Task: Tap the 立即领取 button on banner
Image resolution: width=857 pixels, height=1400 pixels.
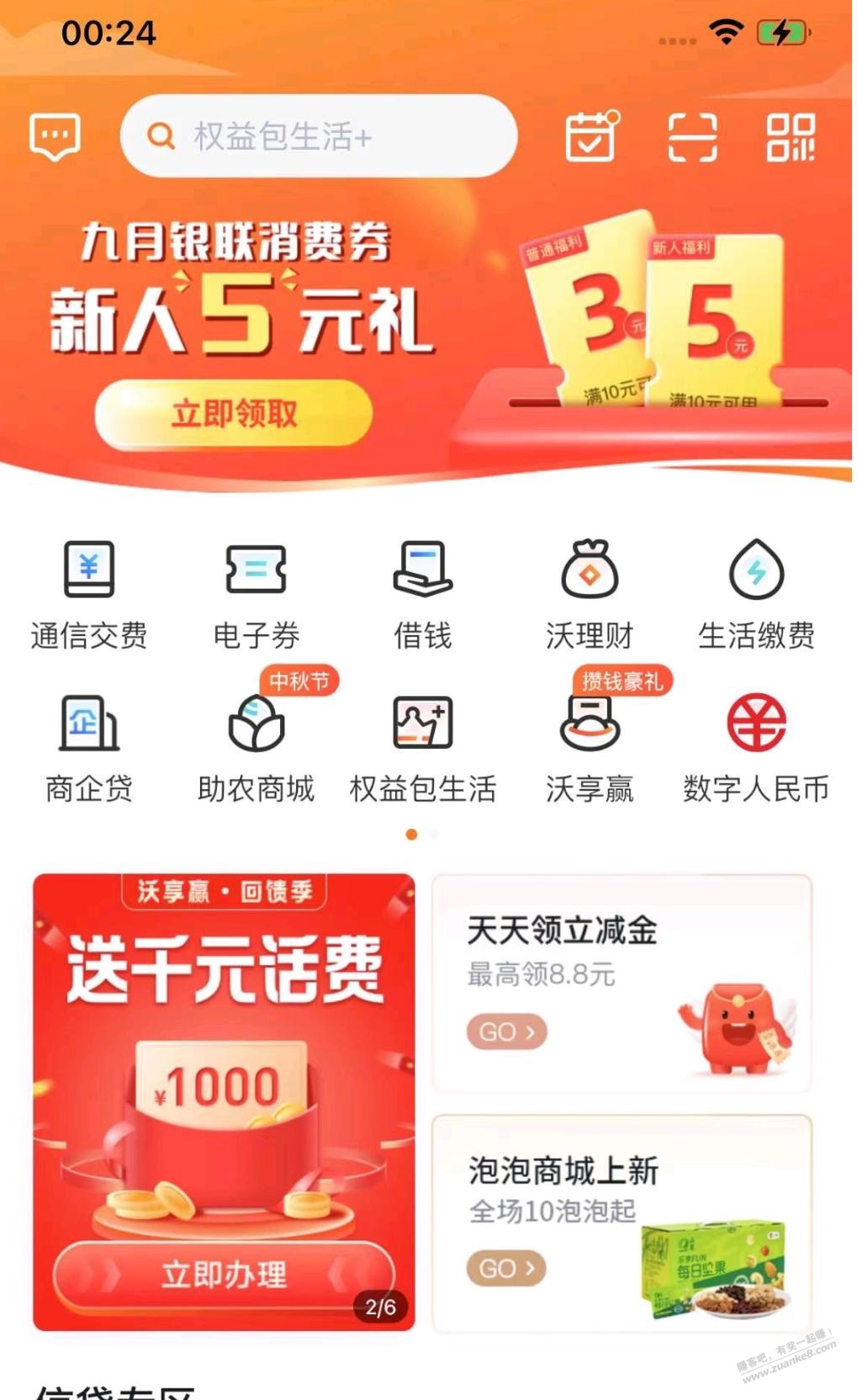Action: click(234, 414)
